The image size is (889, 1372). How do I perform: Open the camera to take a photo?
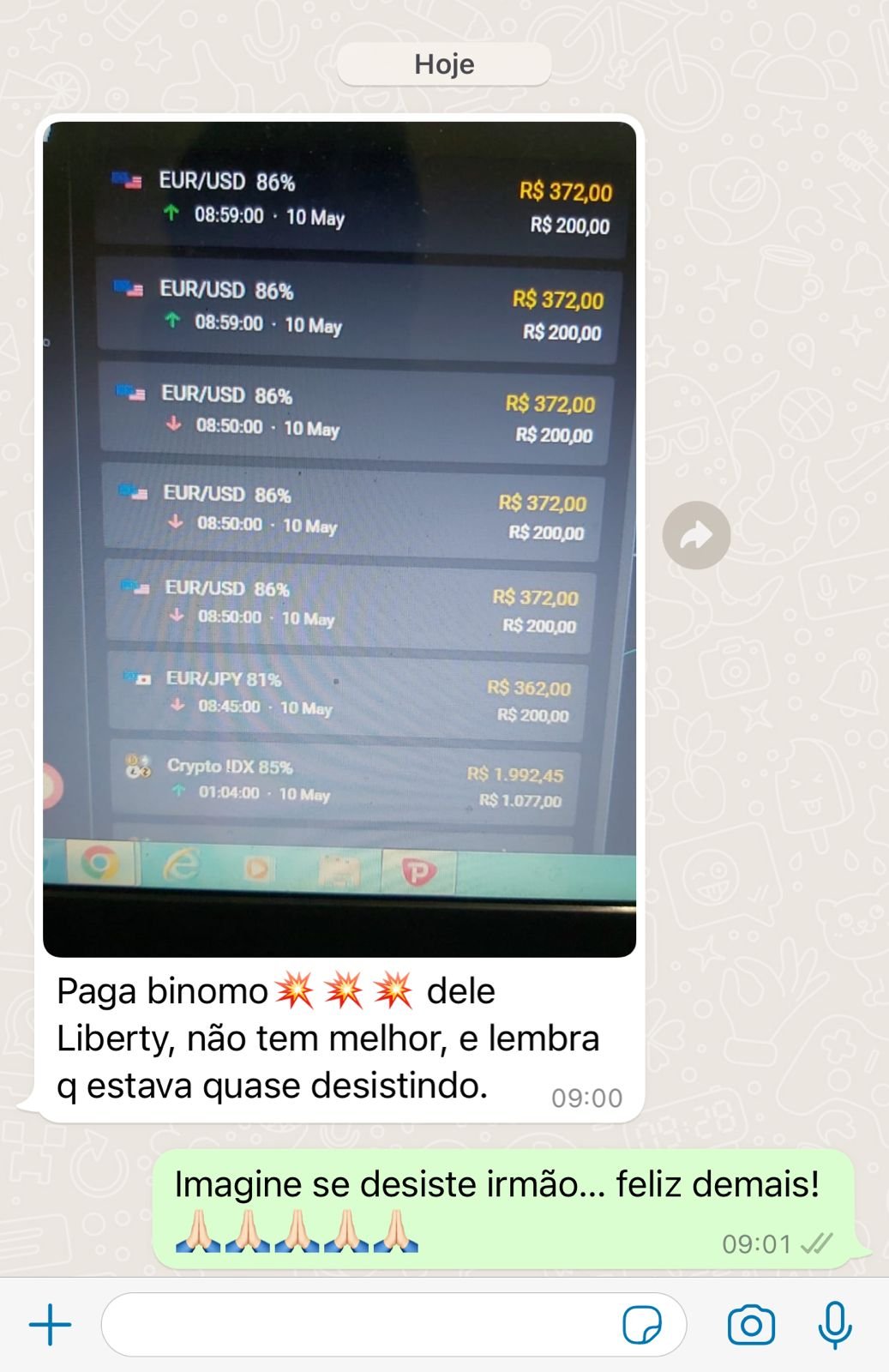point(751,1325)
